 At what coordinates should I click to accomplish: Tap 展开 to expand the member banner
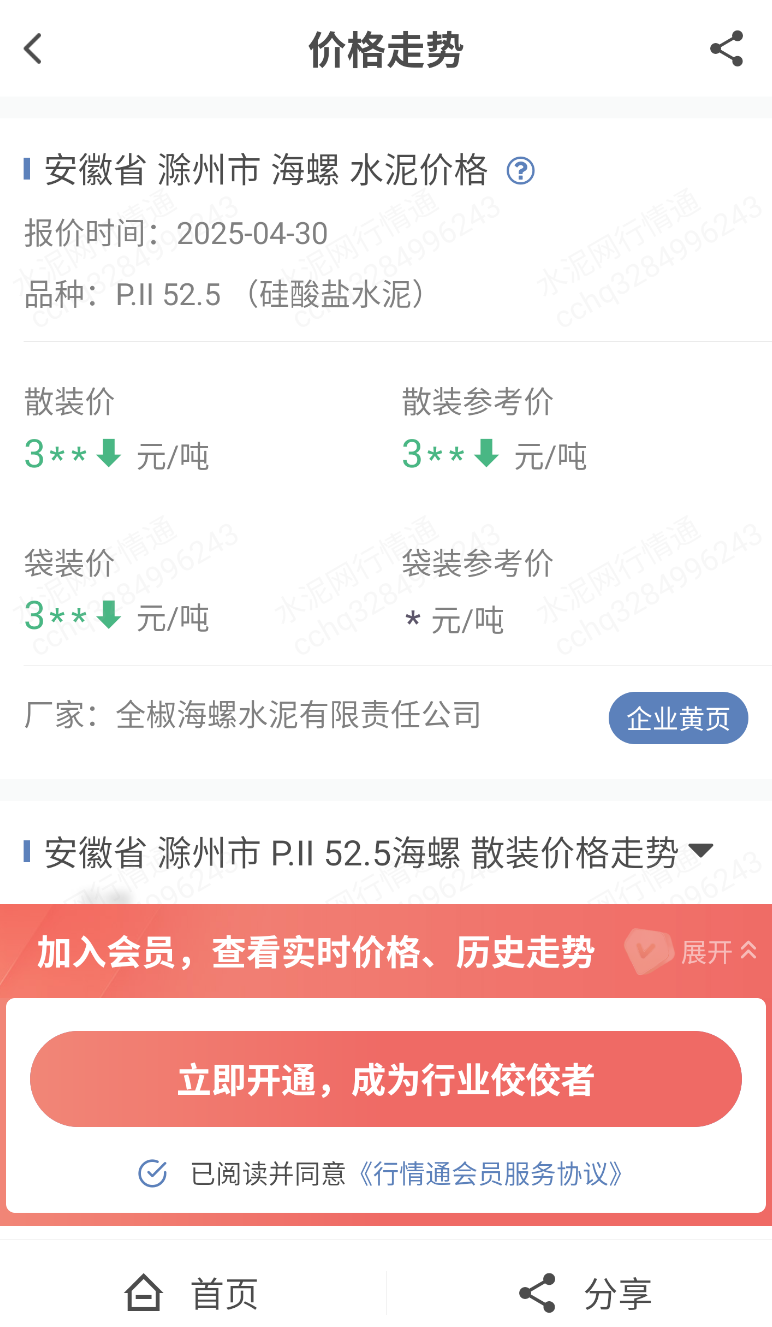click(x=719, y=952)
